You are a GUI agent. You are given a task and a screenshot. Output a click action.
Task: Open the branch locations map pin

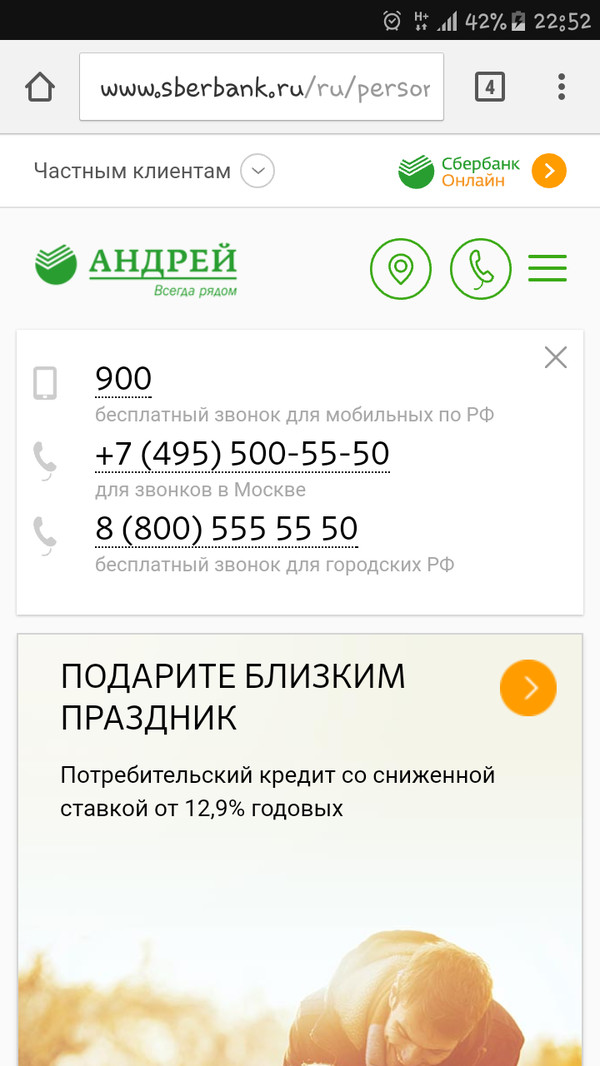tap(401, 268)
